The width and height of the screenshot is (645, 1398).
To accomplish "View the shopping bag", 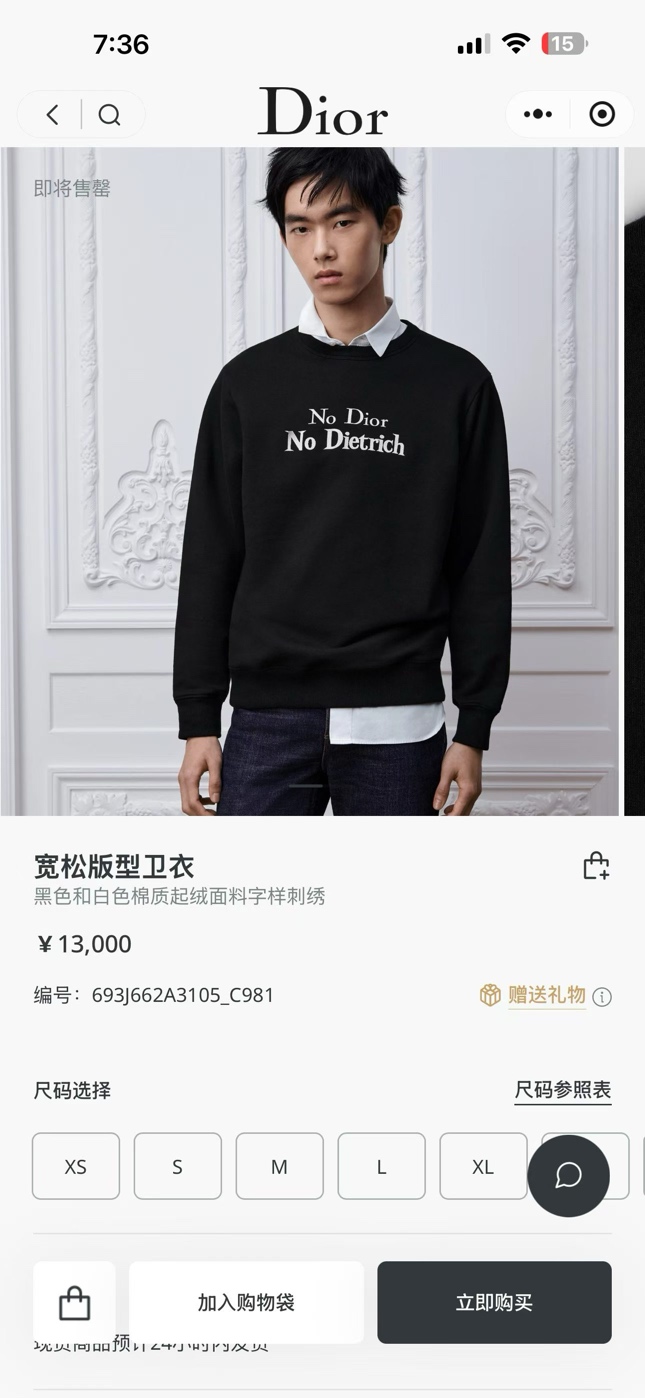I will [x=74, y=1302].
